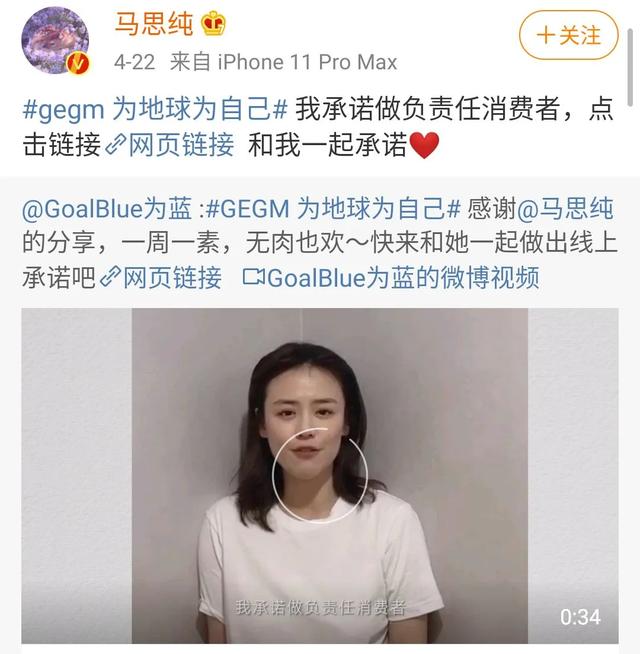Open the 网页链接 in the reposted text

point(160,277)
